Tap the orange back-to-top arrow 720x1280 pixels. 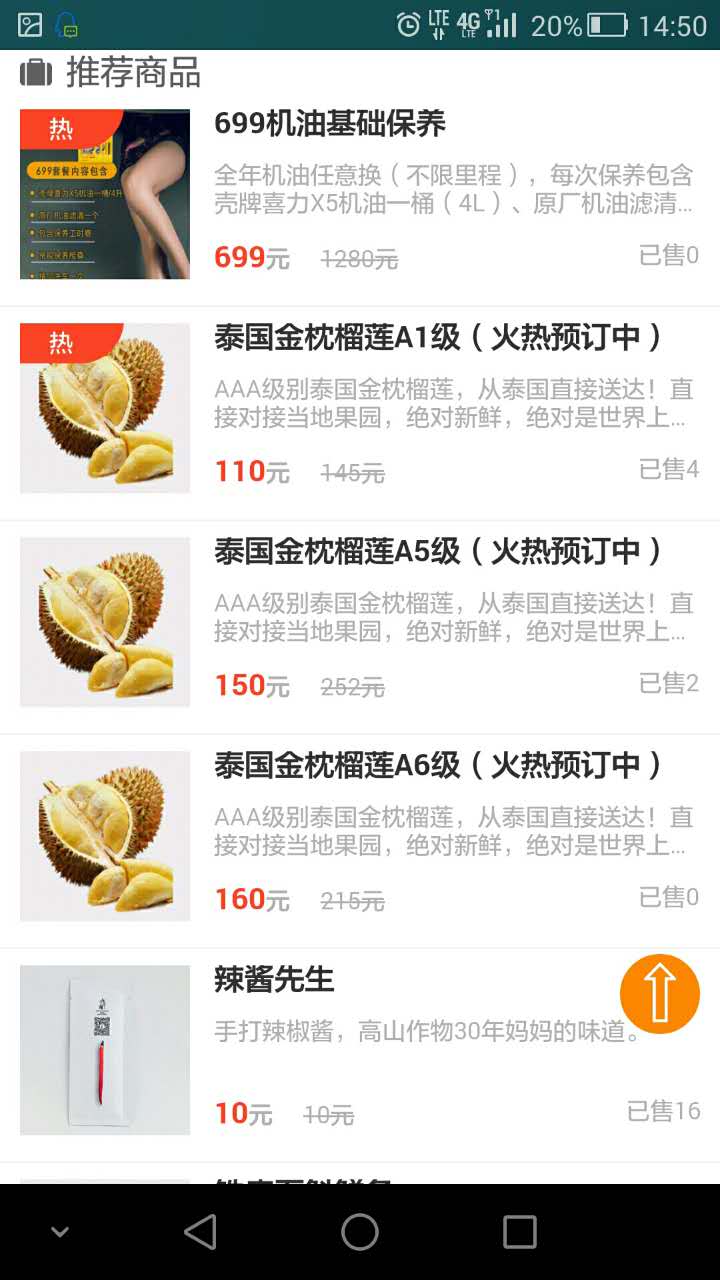click(x=659, y=993)
